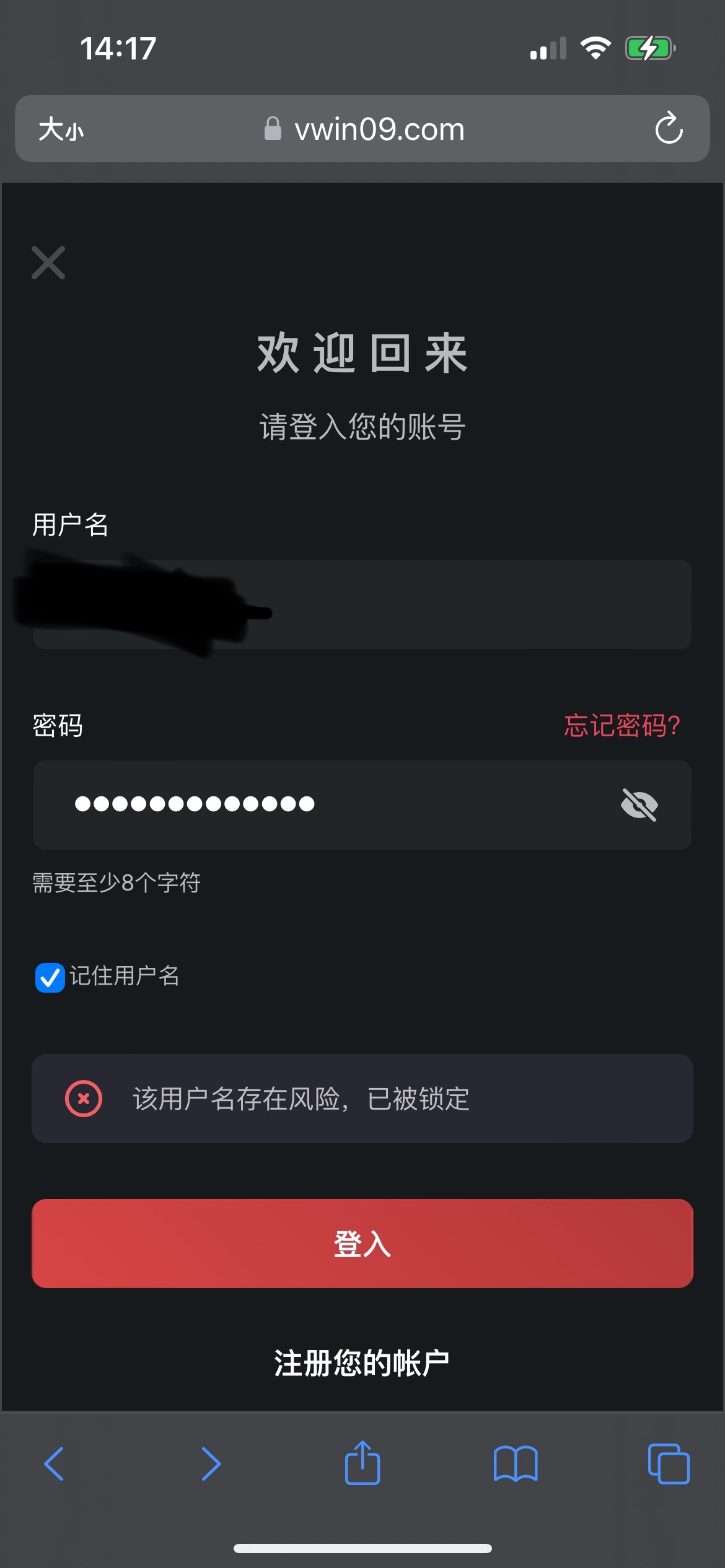Toggle password visibility eye icon

(639, 804)
